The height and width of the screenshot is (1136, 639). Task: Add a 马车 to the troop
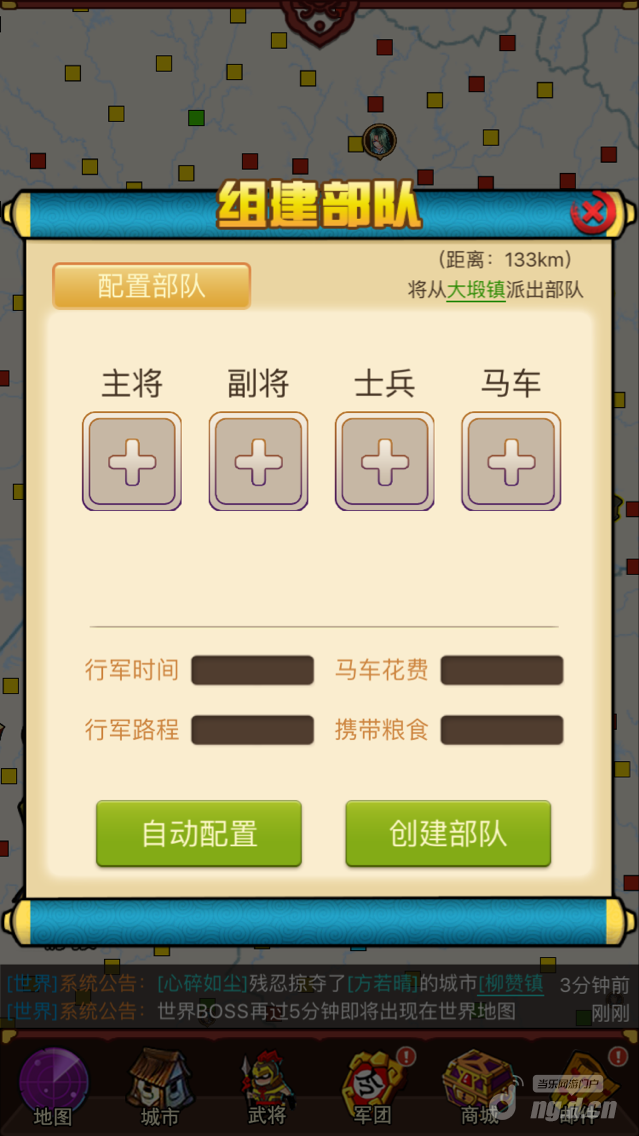coord(511,462)
